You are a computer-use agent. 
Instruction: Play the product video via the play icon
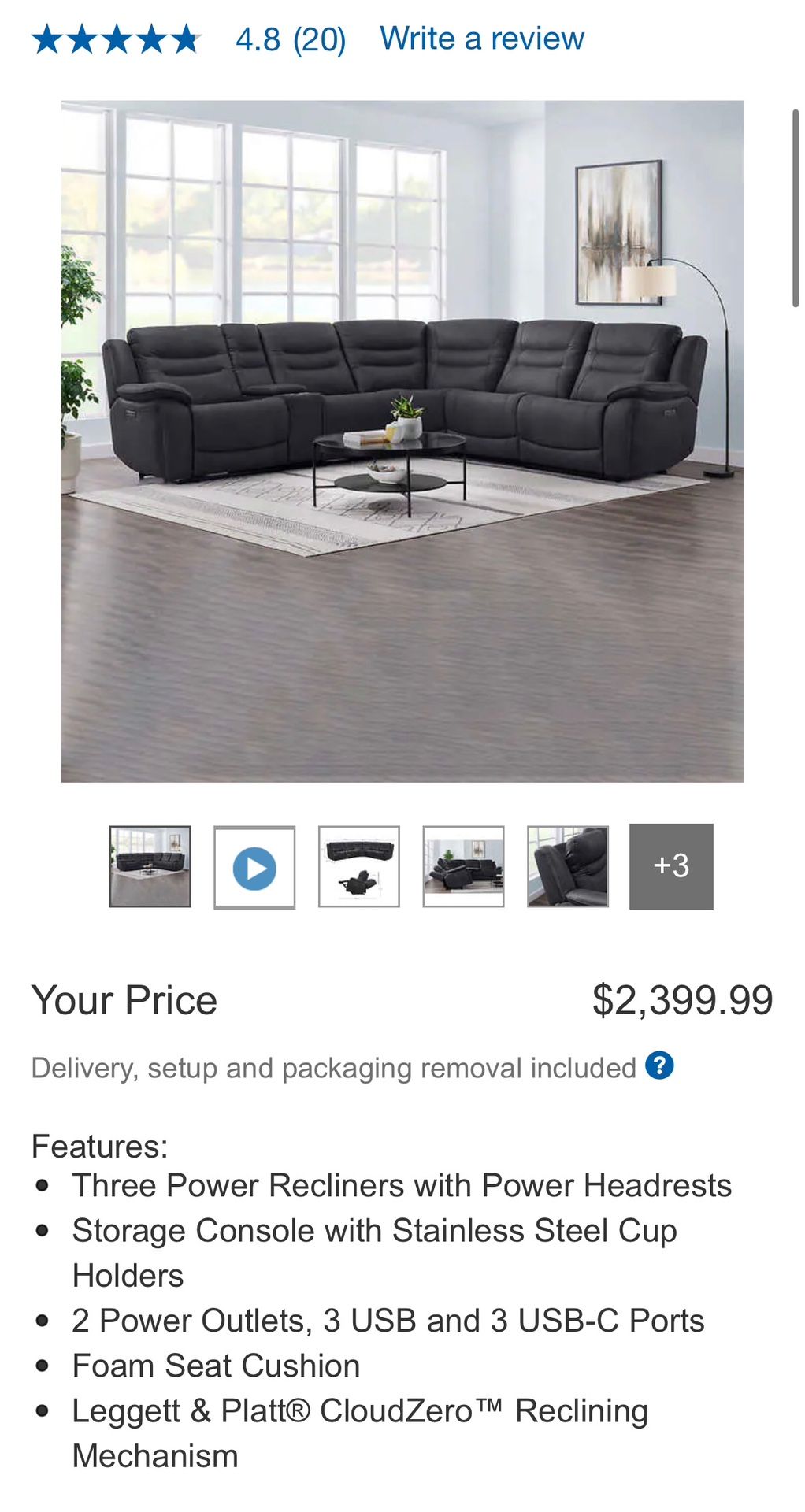tap(254, 868)
